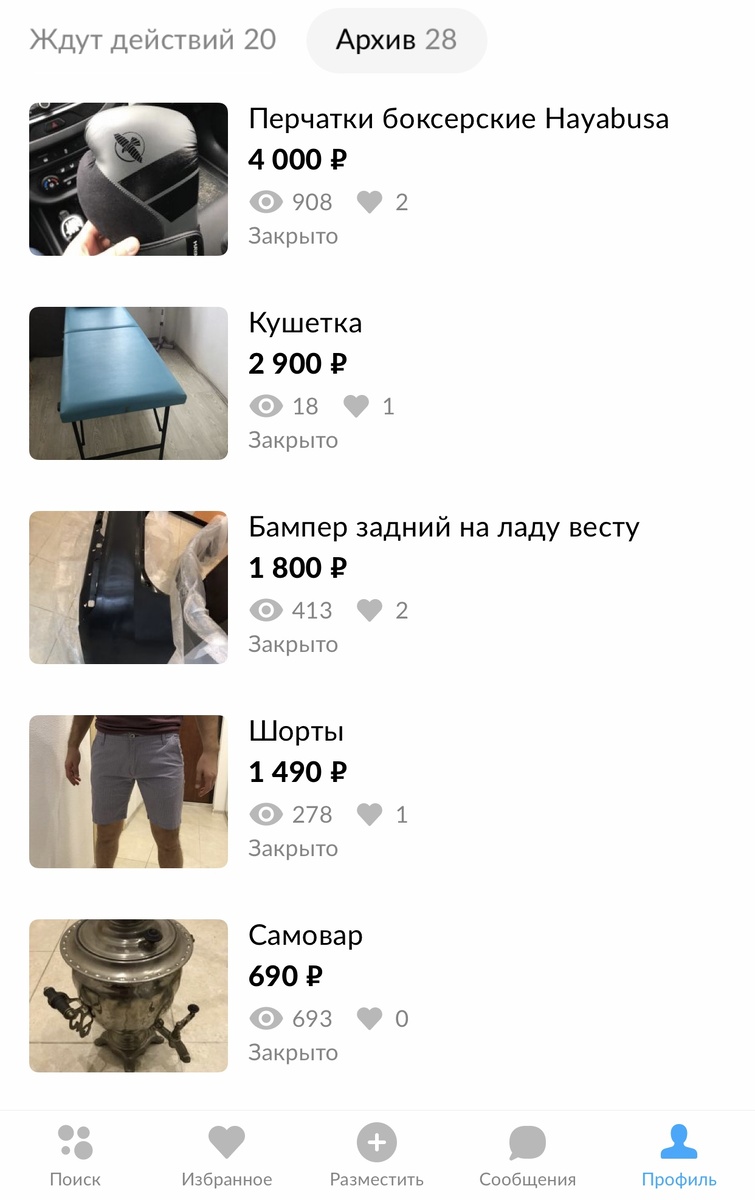This screenshot has width=755, height=1200.
Task: Click the eye views icon on the Самовар listing
Action: point(265,1018)
